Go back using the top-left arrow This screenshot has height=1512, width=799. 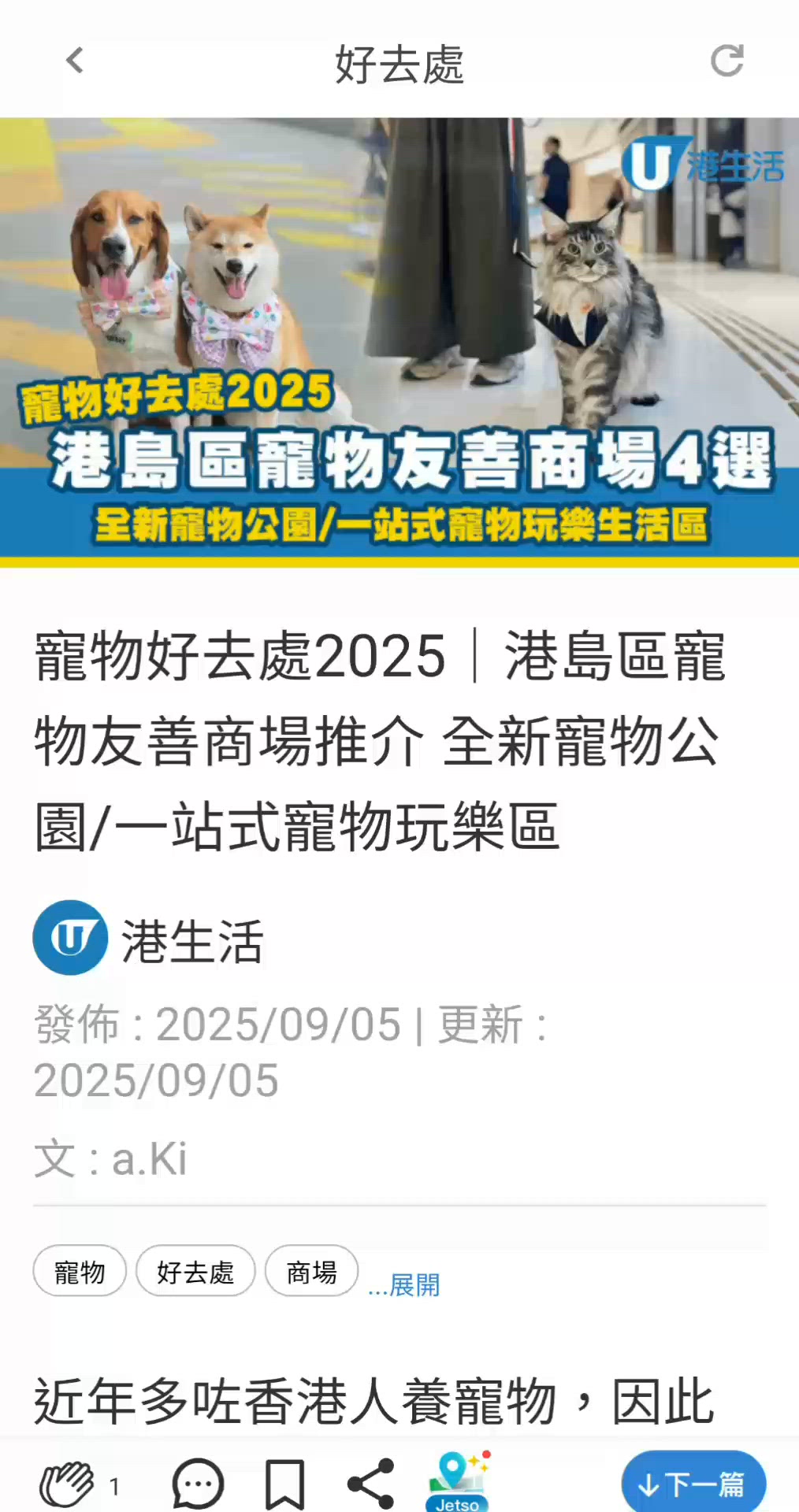pos(75,61)
